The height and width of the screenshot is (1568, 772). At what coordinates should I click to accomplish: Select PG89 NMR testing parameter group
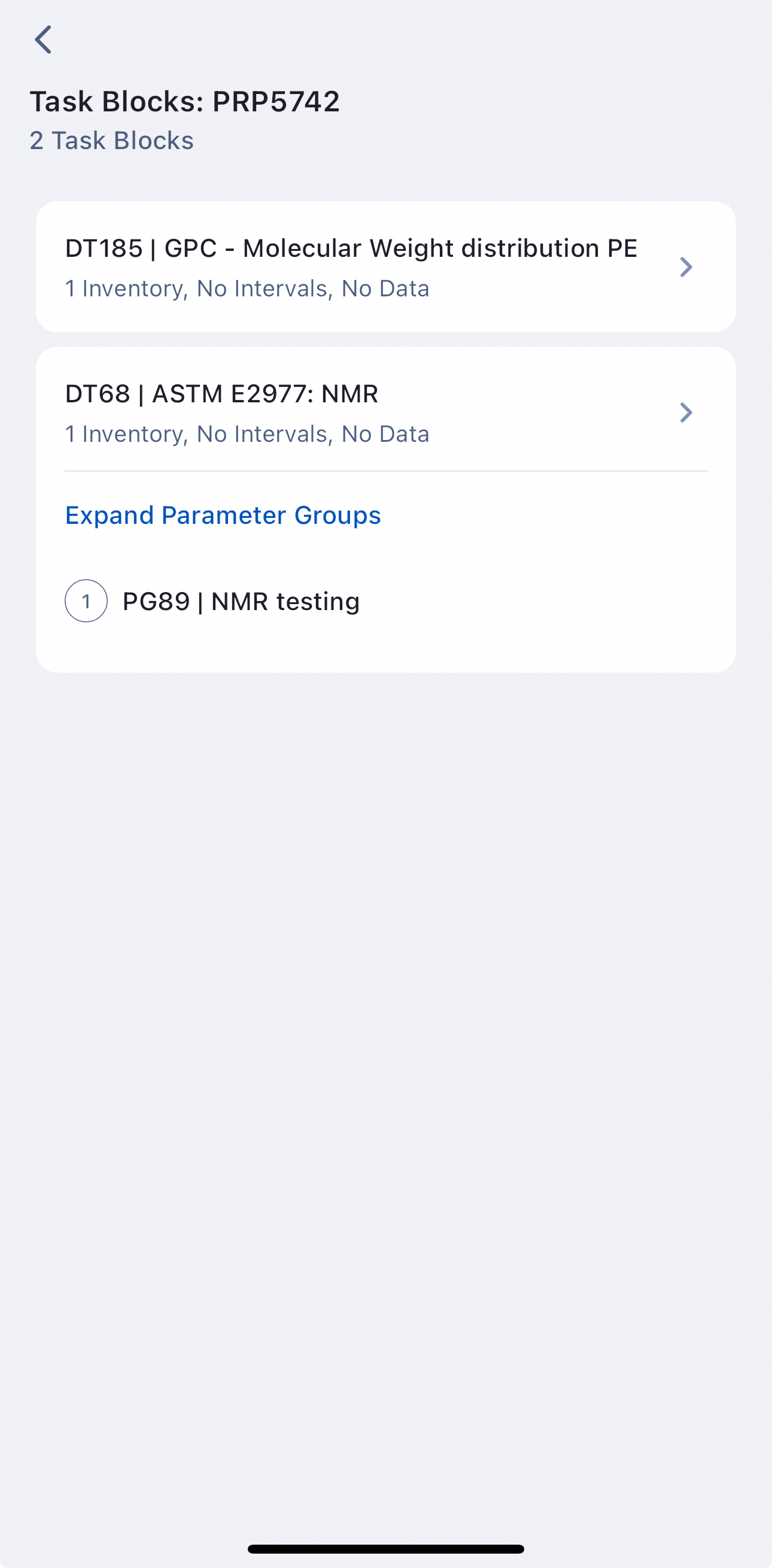coord(241,601)
